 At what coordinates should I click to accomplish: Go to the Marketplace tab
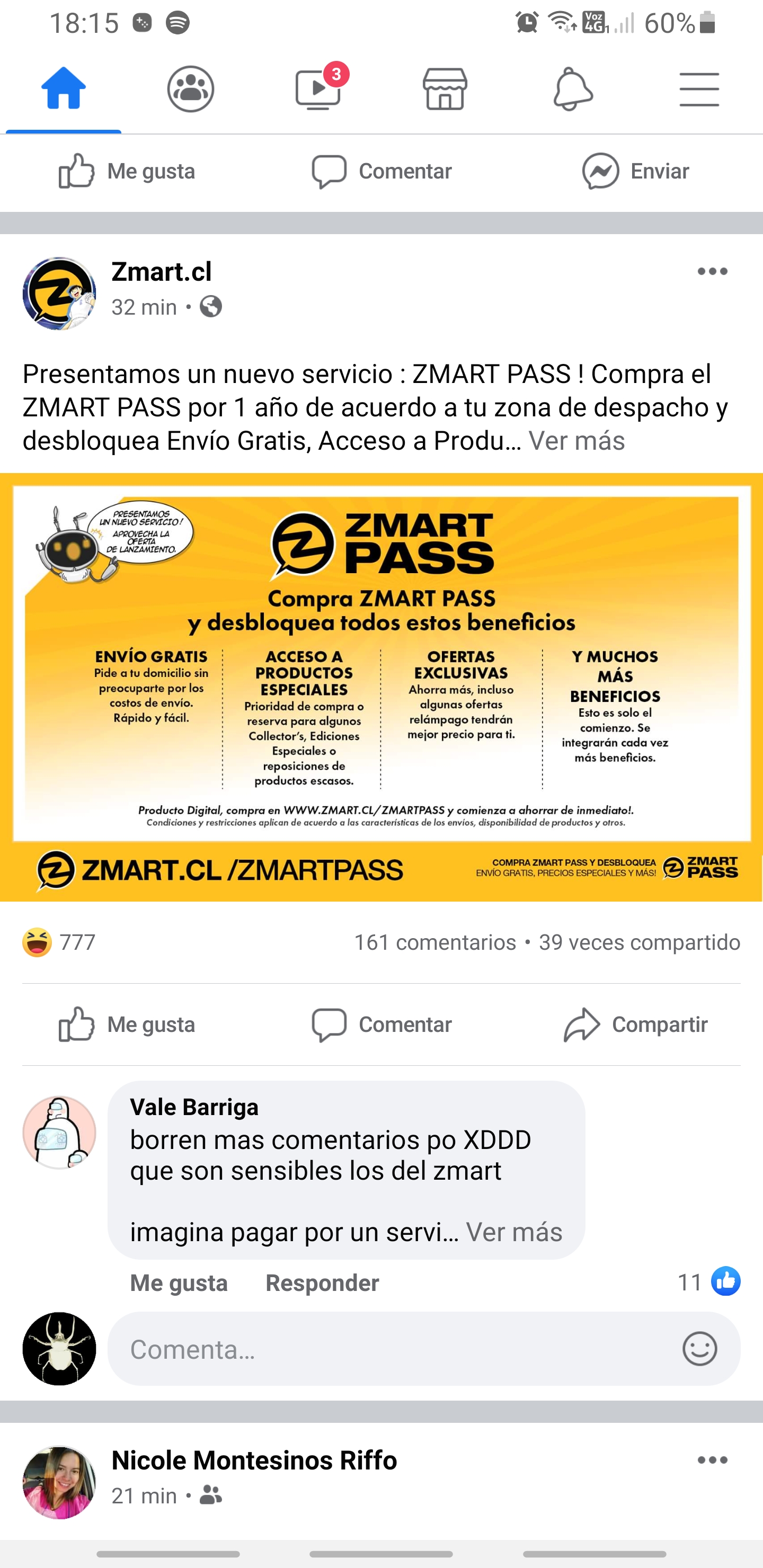point(445,89)
